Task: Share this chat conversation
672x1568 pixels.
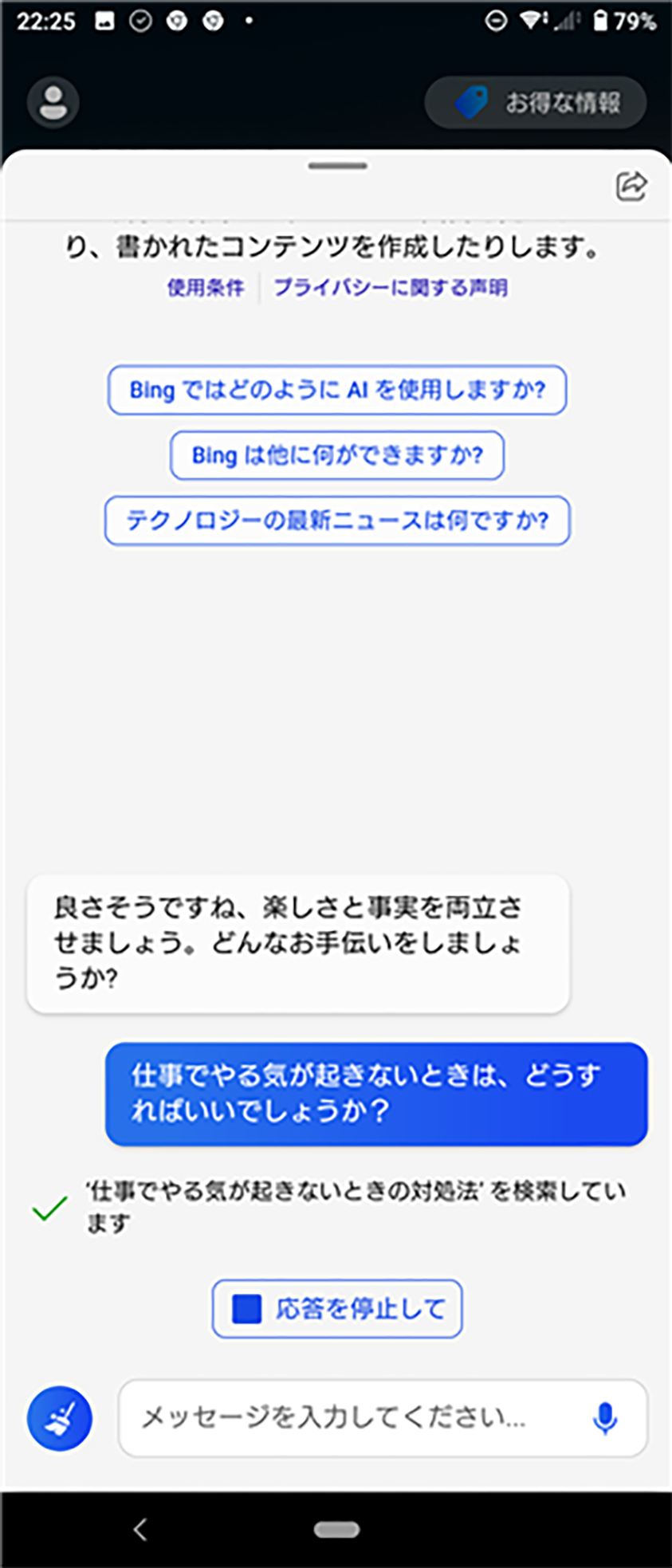Action: click(631, 186)
